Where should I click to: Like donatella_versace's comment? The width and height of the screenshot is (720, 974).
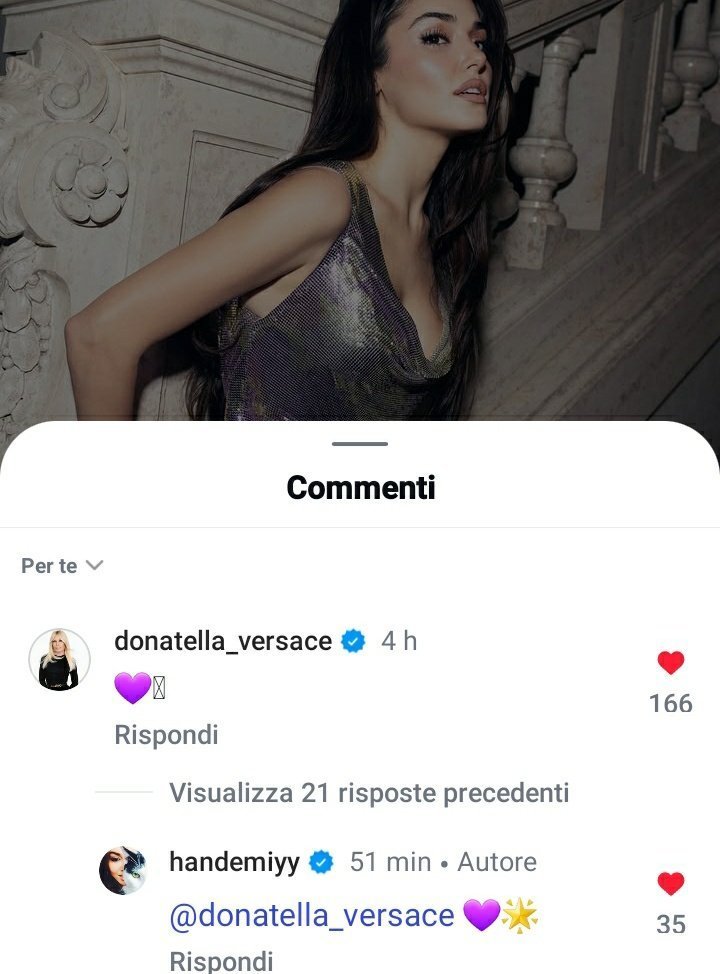click(670, 662)
